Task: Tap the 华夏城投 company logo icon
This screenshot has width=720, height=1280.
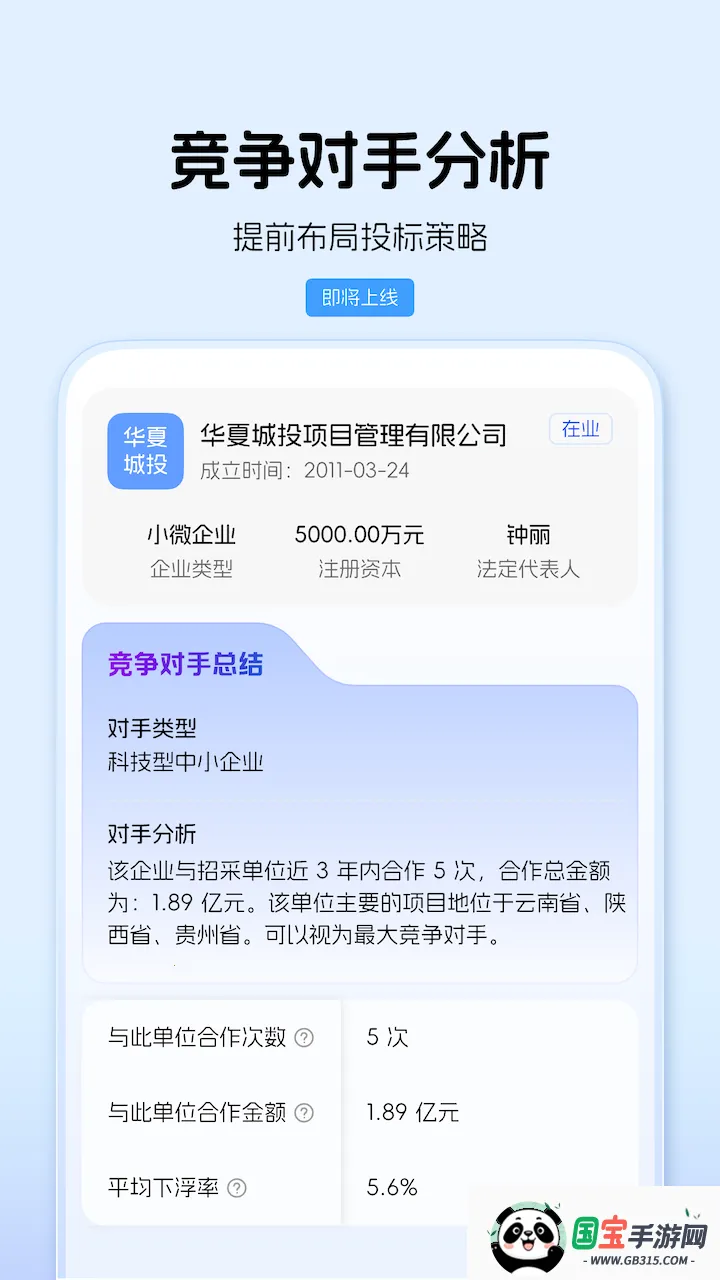Action: 145,451
